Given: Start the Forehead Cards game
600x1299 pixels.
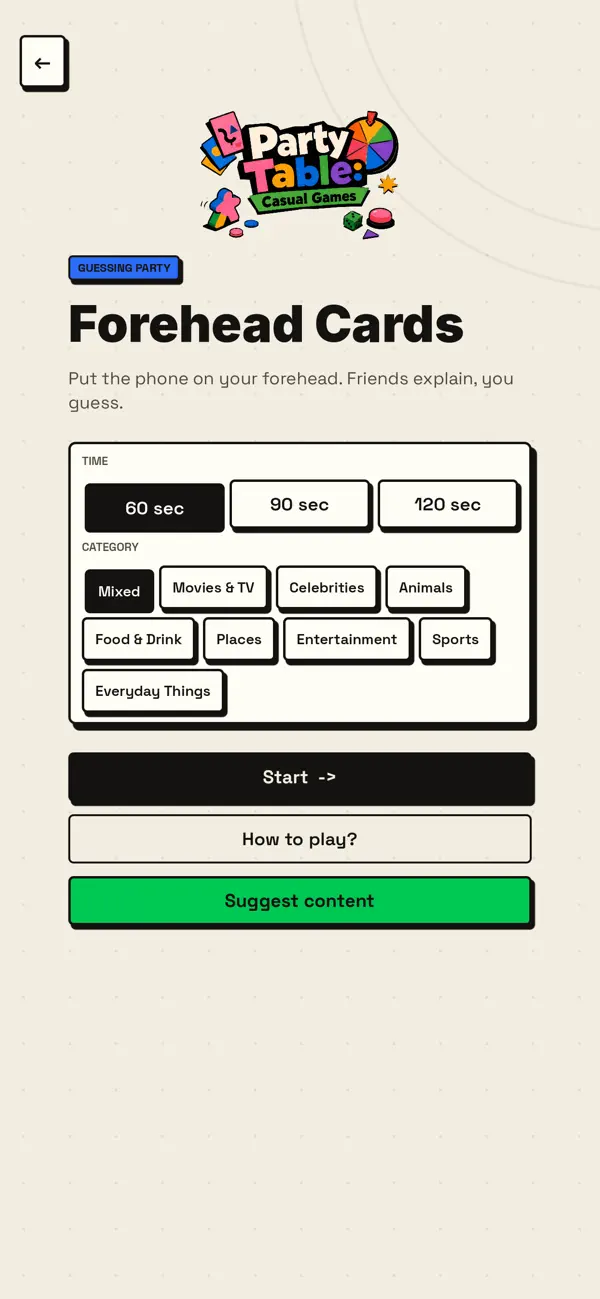Looking at the screenshot, I should tap(300, 777).
